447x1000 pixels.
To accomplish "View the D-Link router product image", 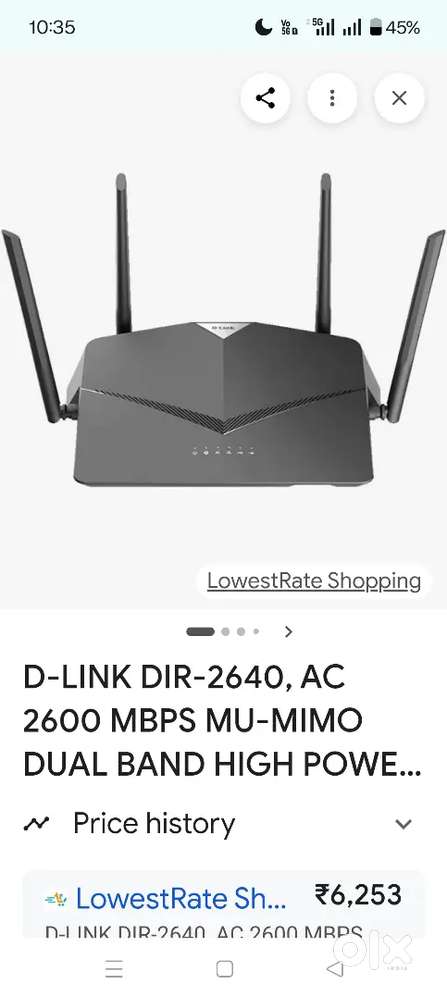I will (223, 330).
